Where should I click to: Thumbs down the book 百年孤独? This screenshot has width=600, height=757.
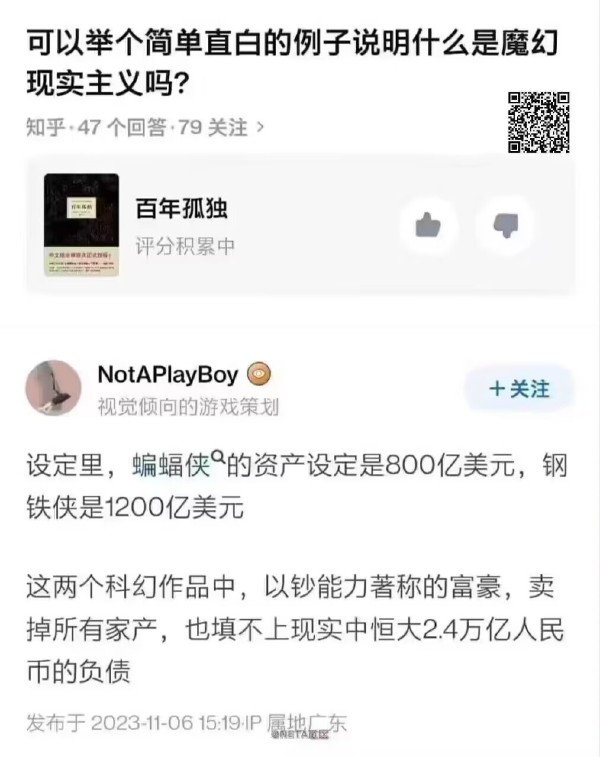point(505,225)
